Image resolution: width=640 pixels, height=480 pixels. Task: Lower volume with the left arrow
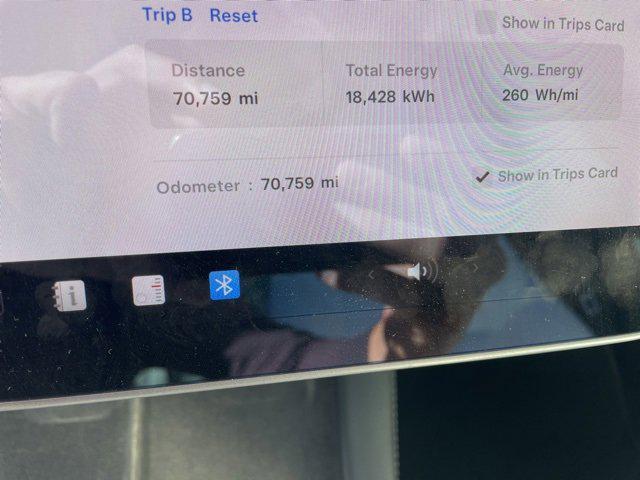pyautogui.click(x=372, y=274)
